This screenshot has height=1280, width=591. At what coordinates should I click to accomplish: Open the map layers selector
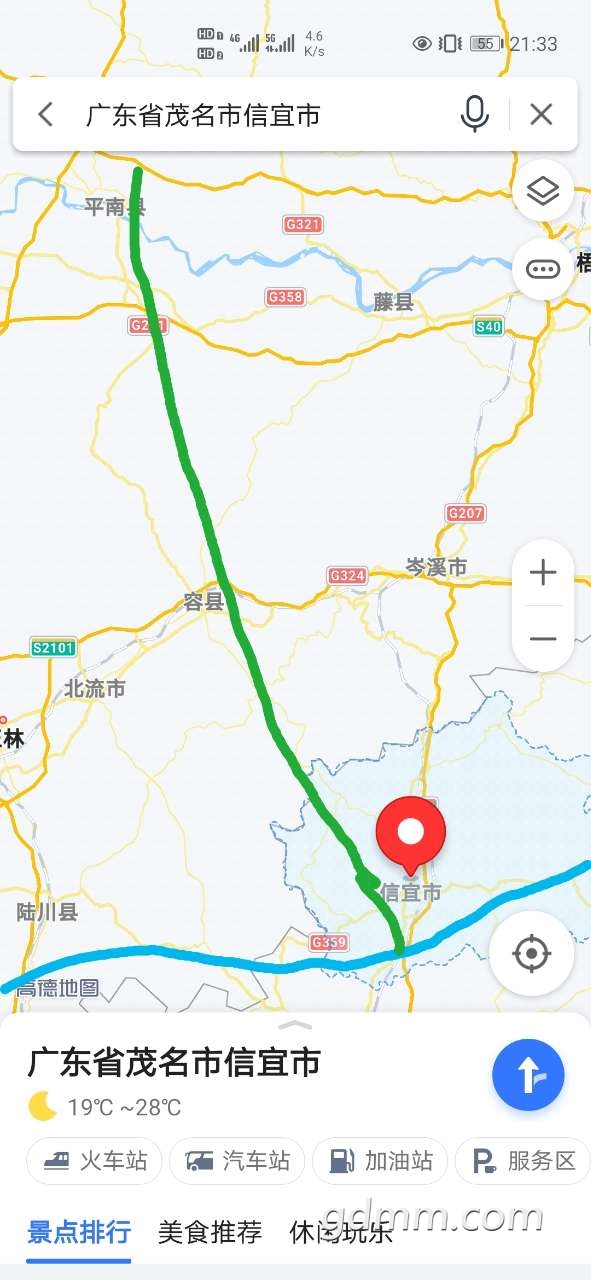coord(543,190)
